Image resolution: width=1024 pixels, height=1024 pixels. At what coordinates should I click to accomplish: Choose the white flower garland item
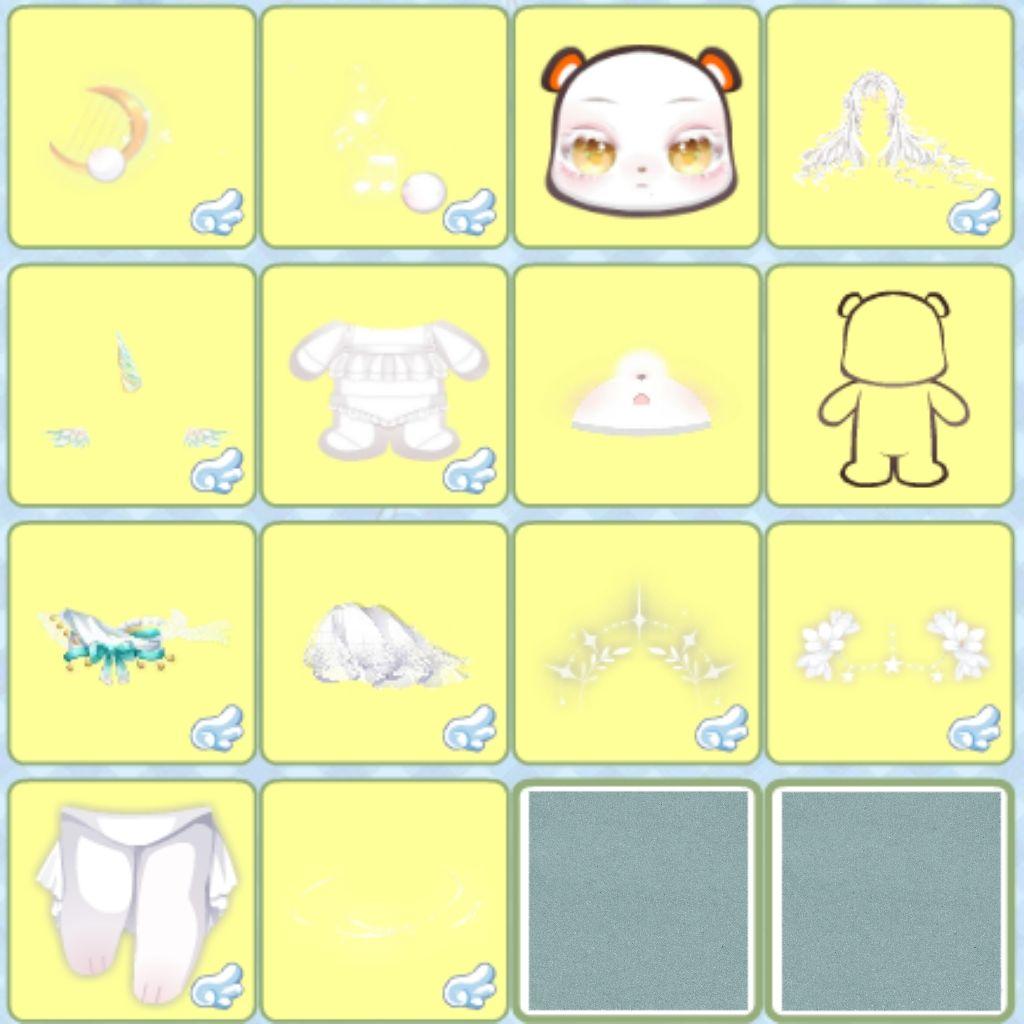click(x=890, y=643)
